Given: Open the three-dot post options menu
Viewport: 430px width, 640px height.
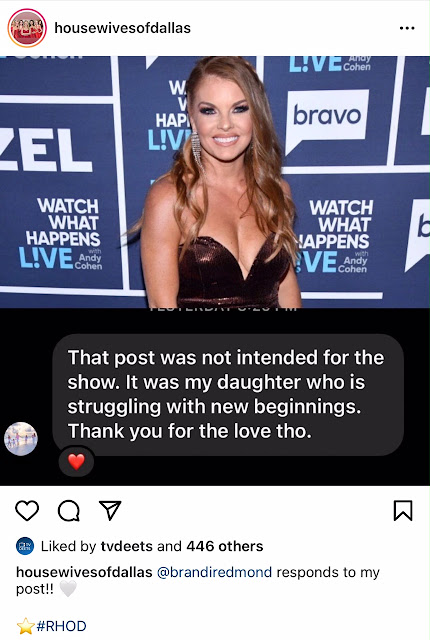Looking at the screenshot, I should click(407, 28).
